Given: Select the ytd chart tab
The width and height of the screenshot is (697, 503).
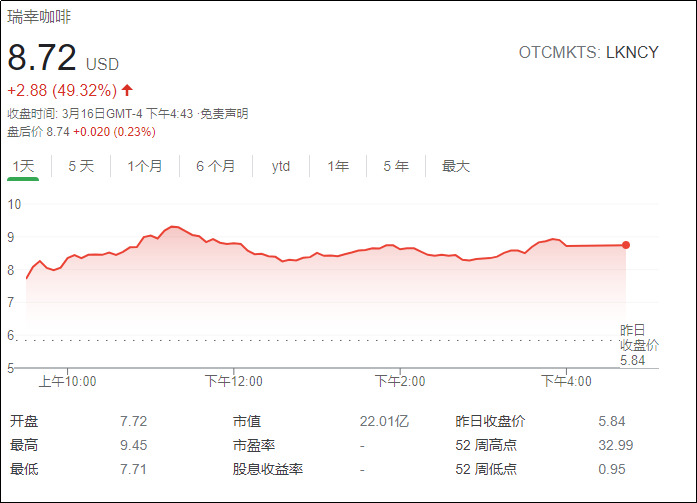Looking at the screenshot, I should 280,166.
